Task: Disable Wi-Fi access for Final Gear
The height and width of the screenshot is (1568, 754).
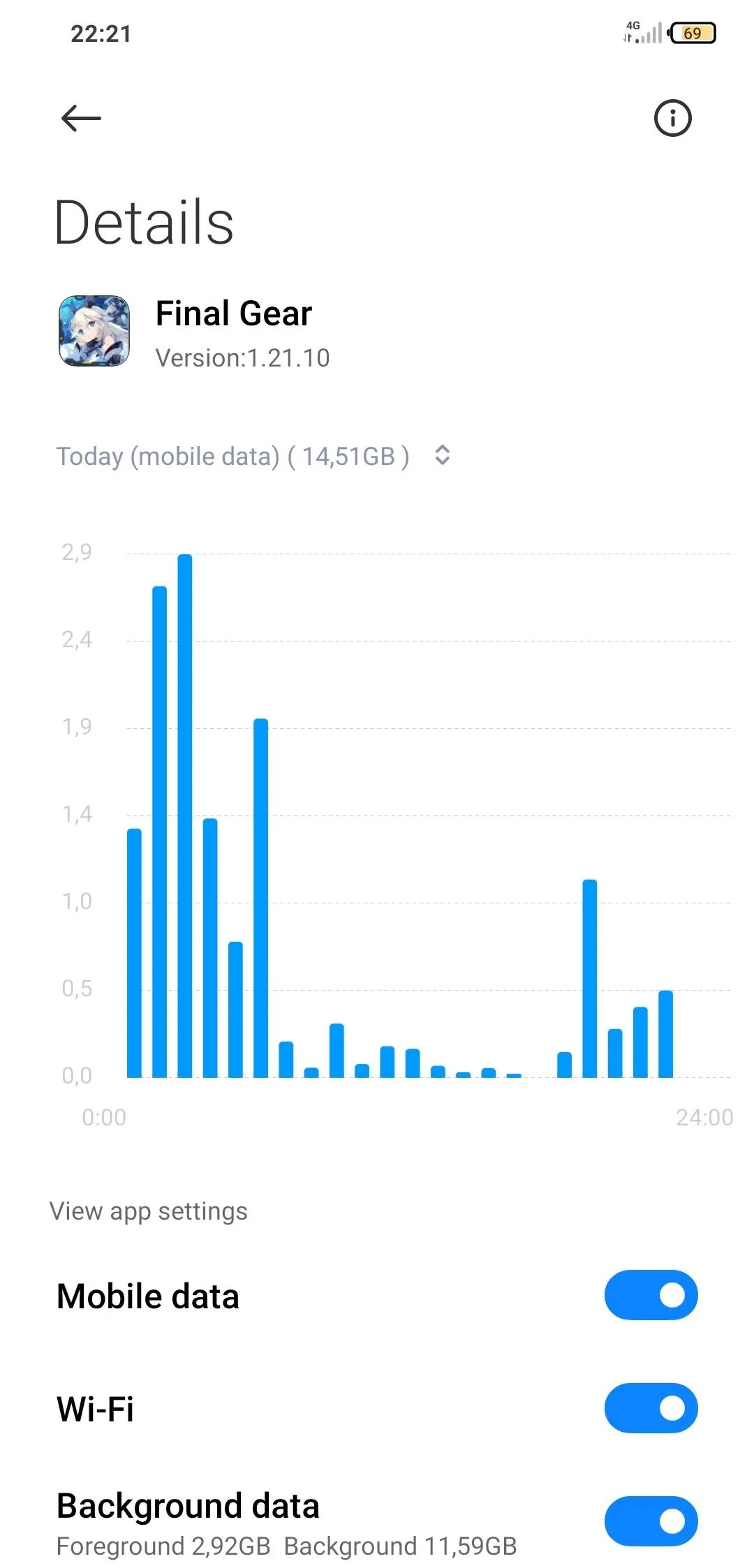Action: (x=651, y=1408)
